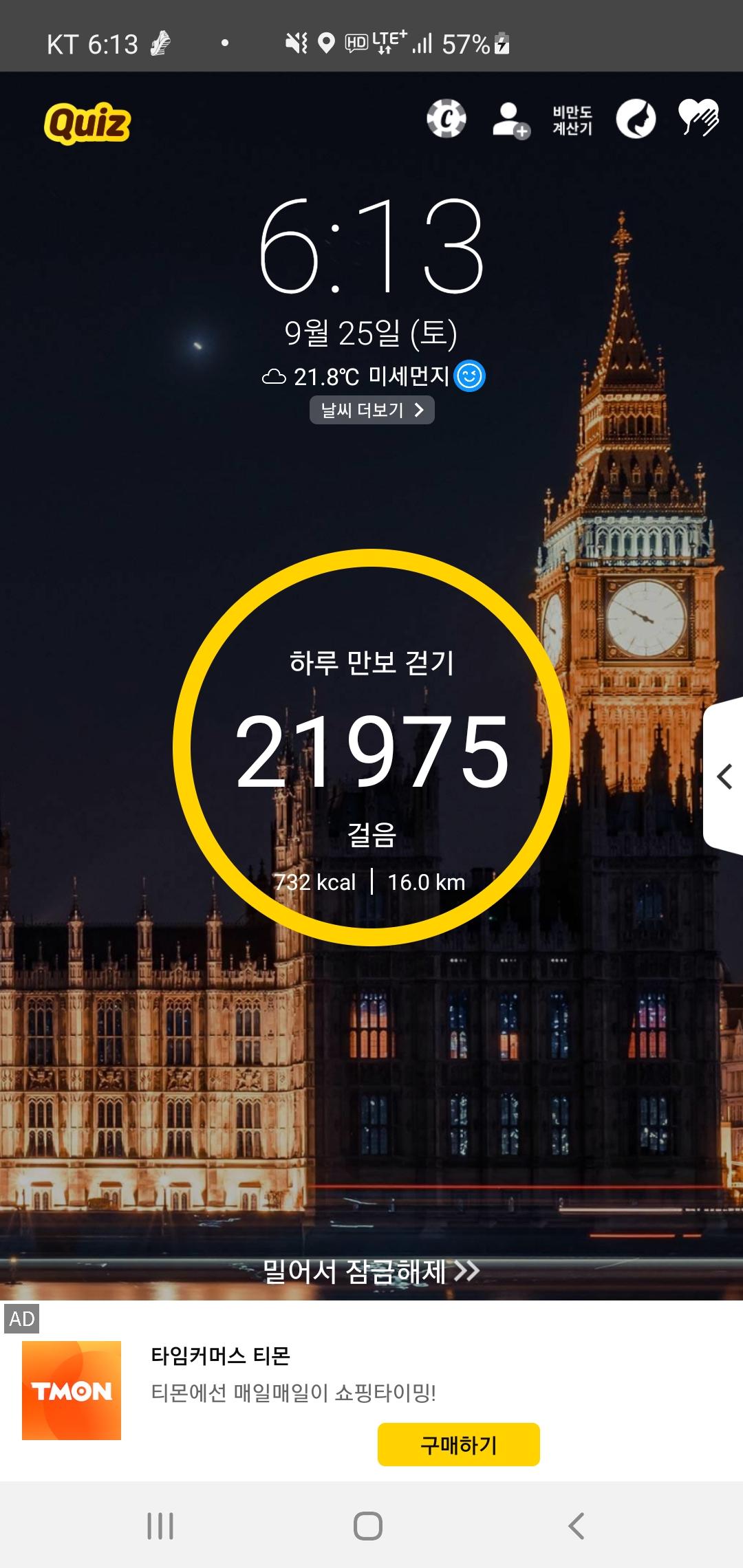The width and height of the screenshot is (743, 1568).
Task: Open the 타임커머스 티몬 ad banner
Action: (x=220, y=1356)
